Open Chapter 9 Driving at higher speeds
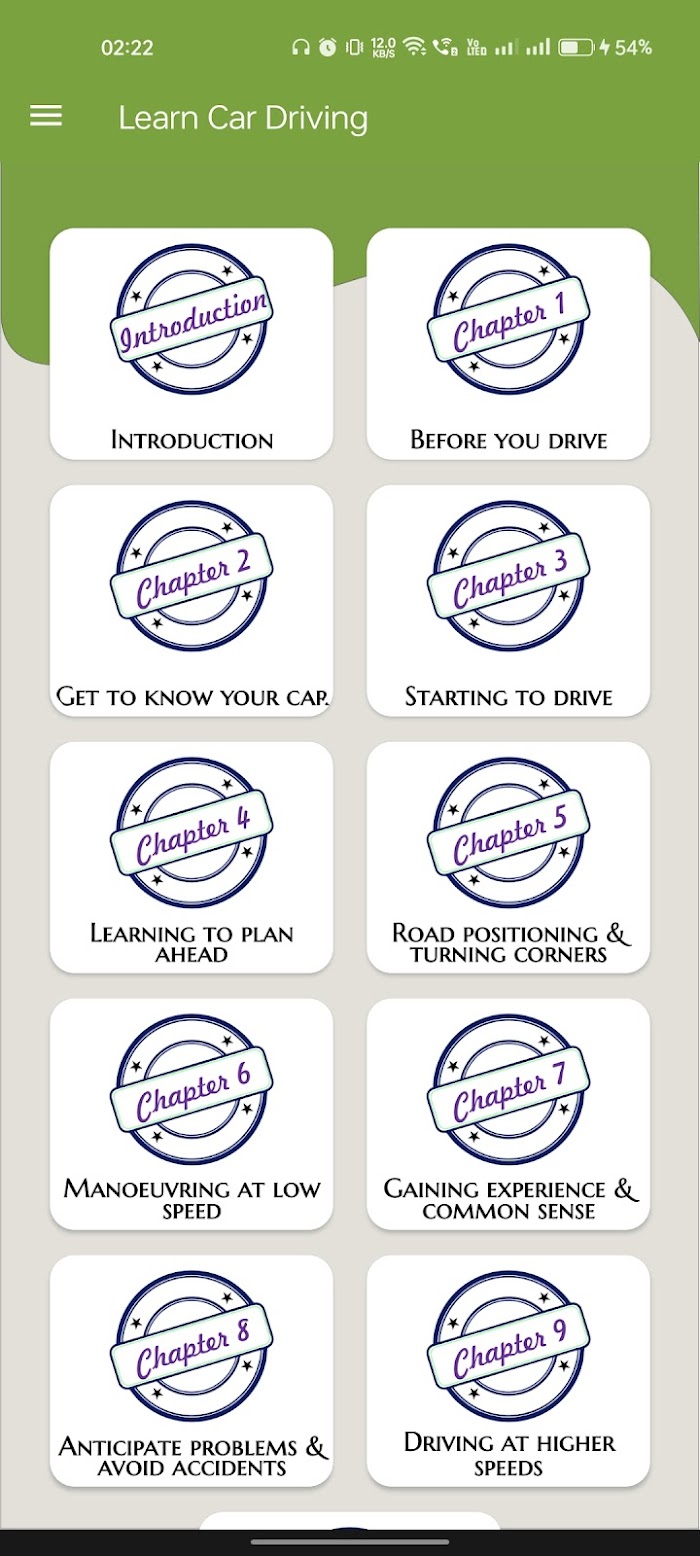 [x=508, y=1372]
